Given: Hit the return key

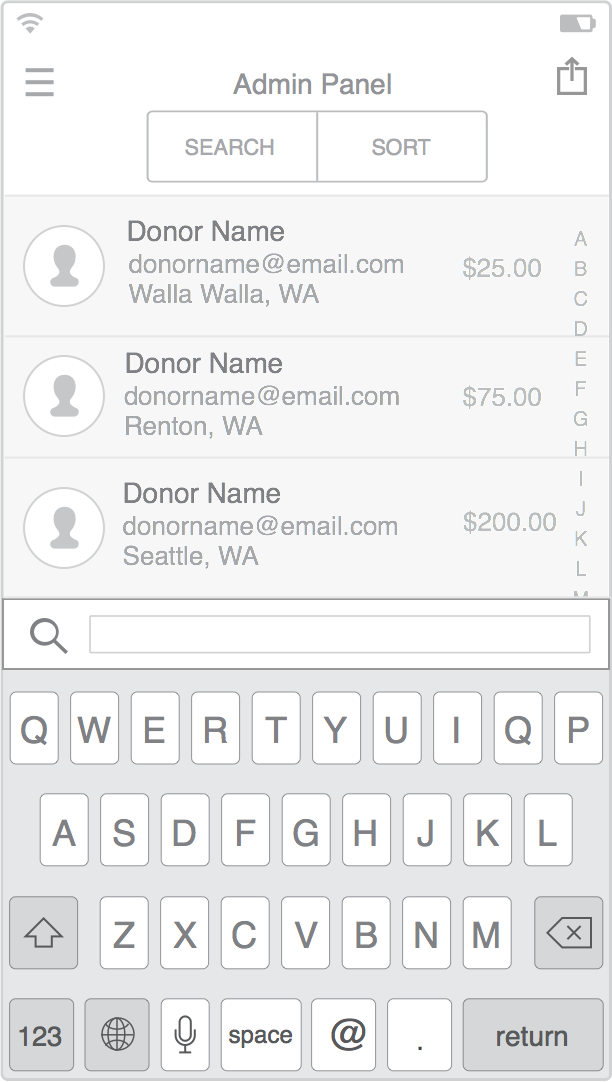Looking at the screenshot, I should [532, 1036].
